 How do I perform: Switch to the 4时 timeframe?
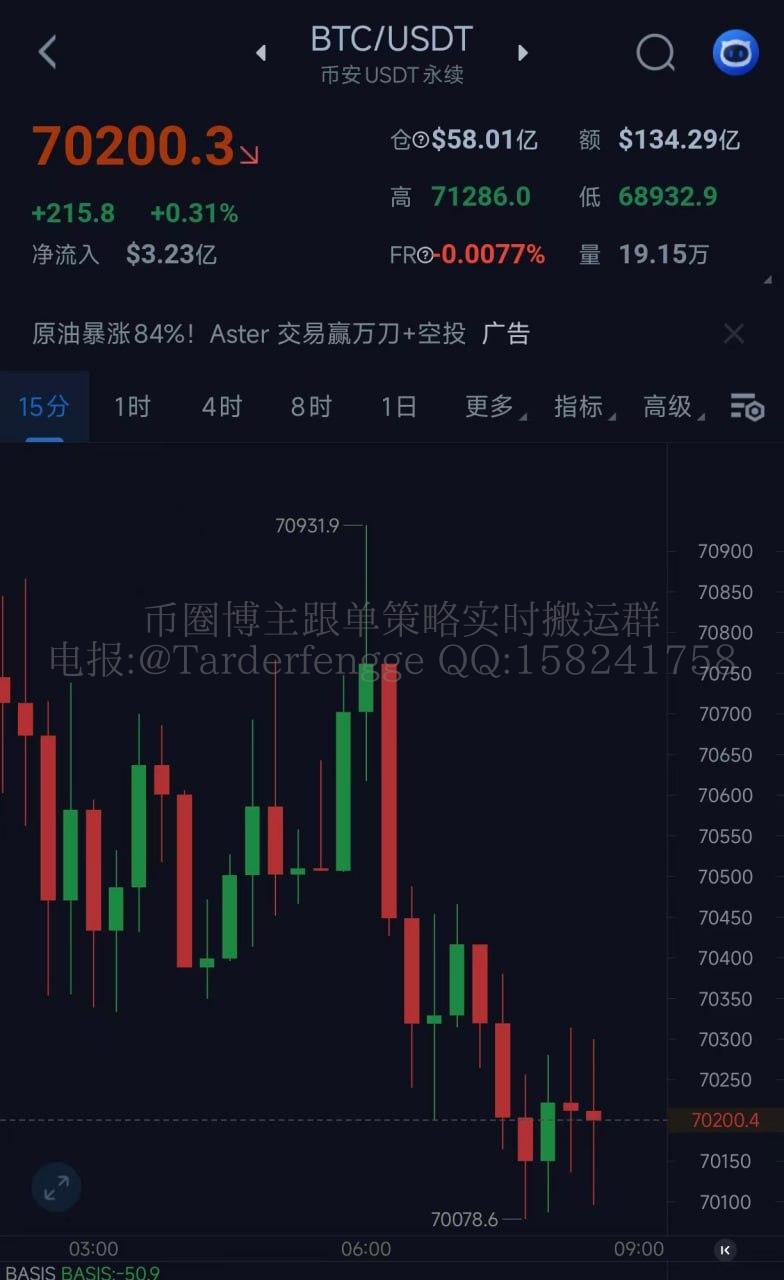(x=221, y=407)
